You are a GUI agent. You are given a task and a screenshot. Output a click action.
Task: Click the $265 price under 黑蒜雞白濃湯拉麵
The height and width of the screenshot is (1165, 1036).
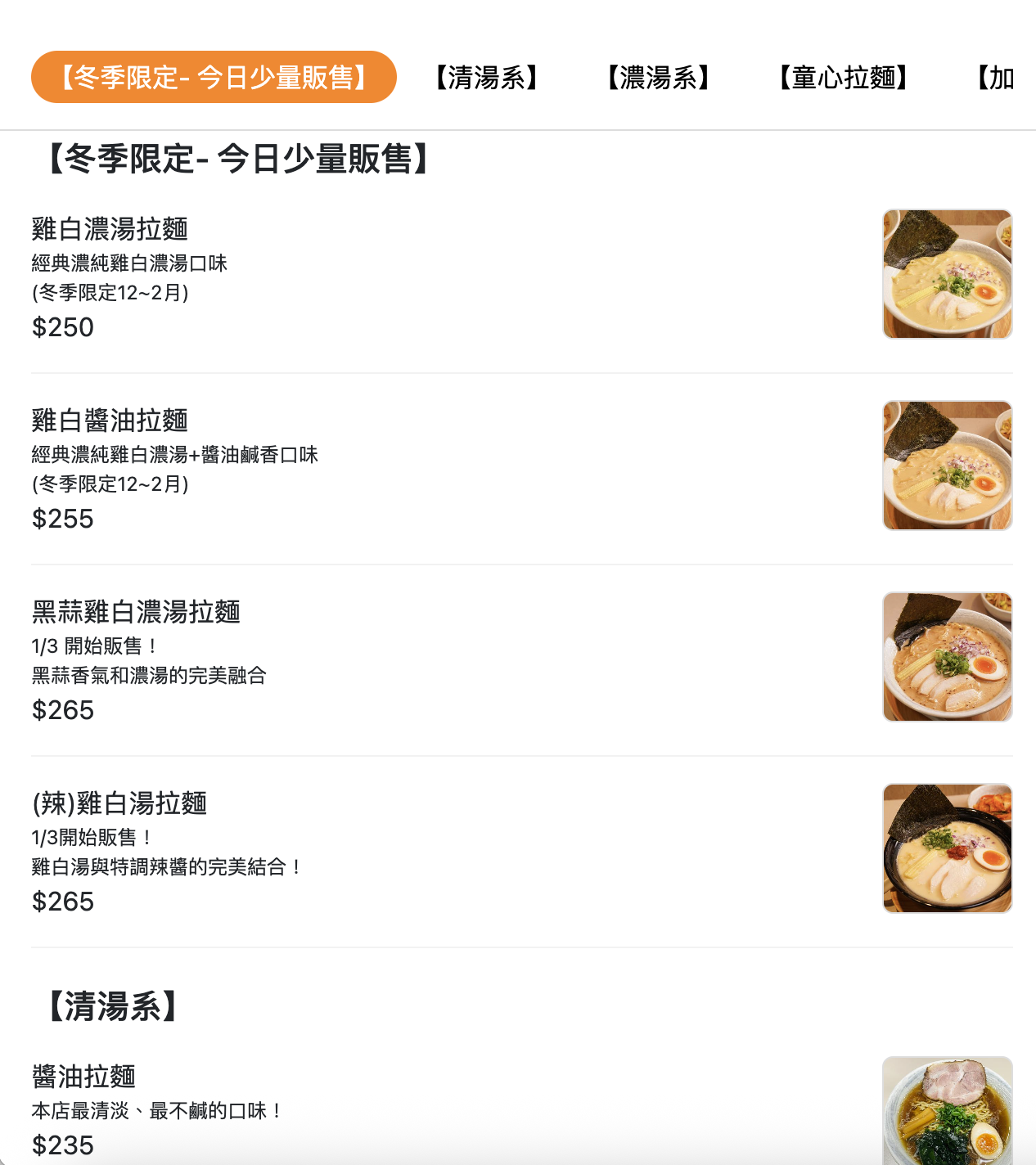click(61, 710)
